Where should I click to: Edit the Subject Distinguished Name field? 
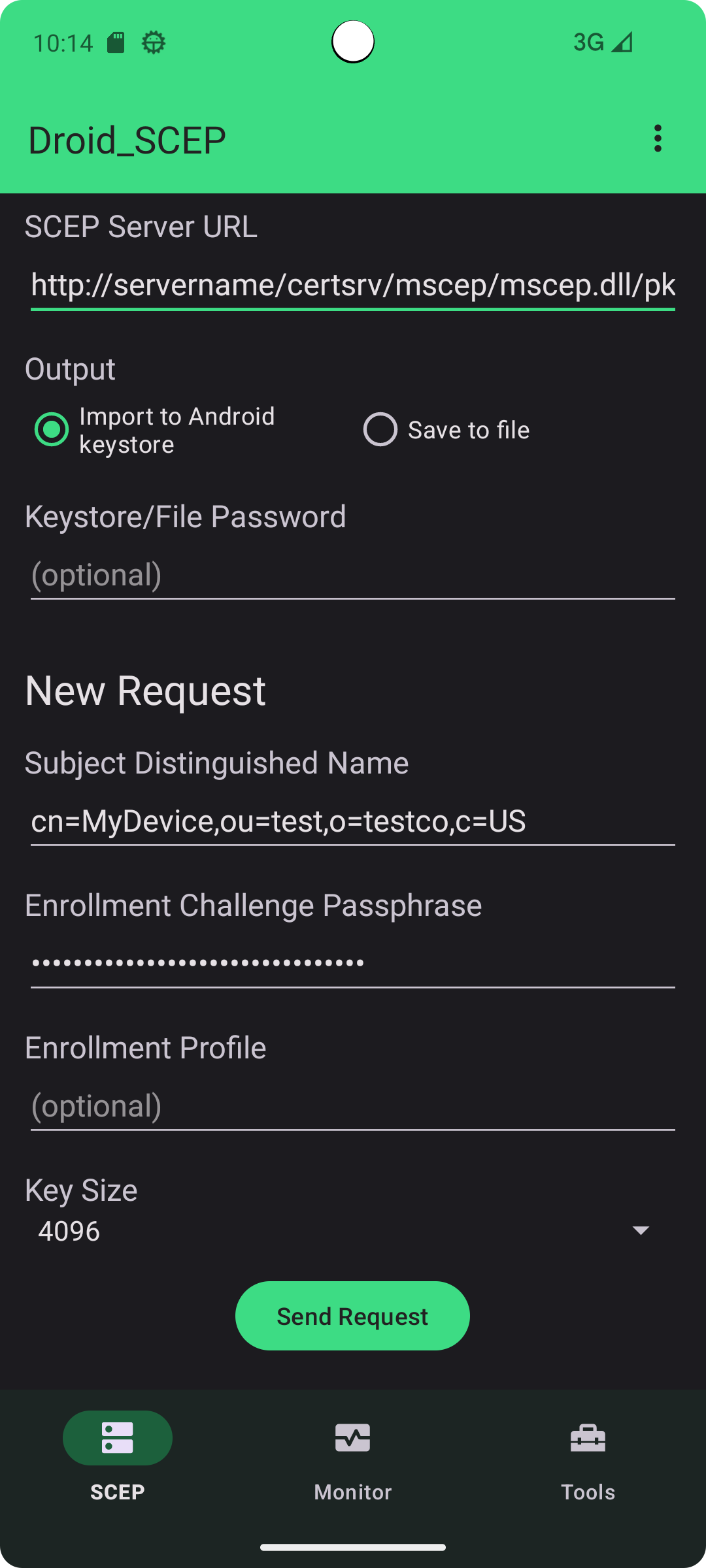pos(352,821)
